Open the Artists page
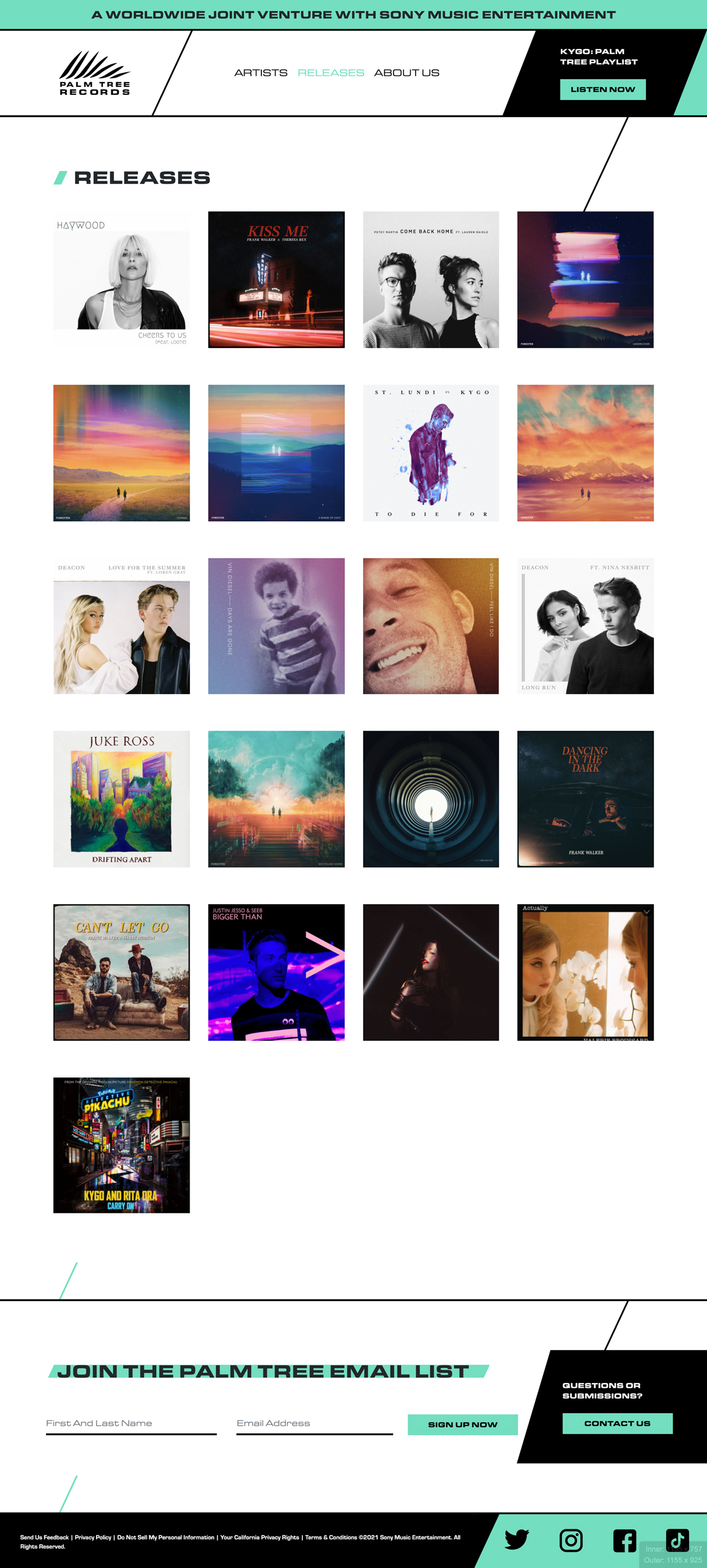 (261, 73)
